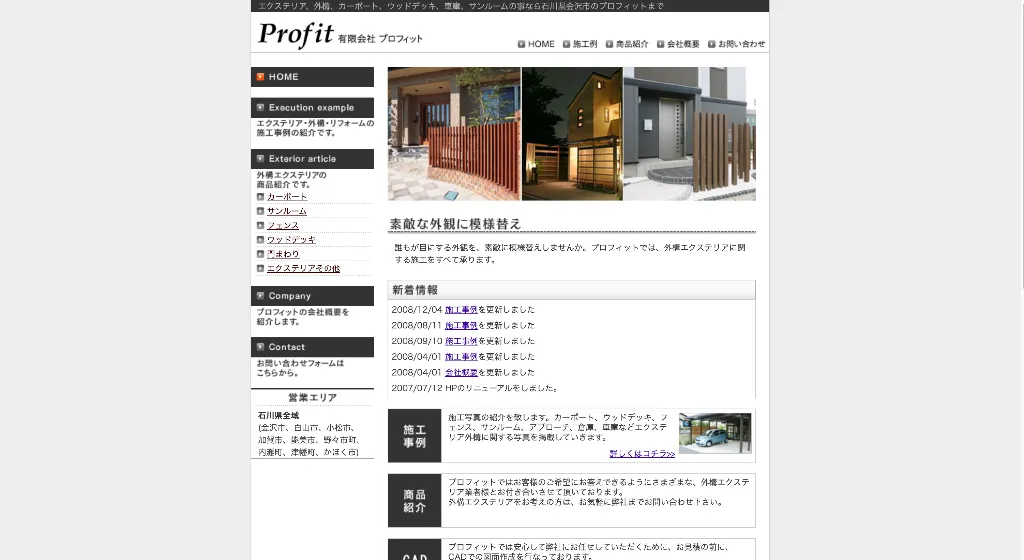Screen dimensions: 1024x560
Task: Follow the サンルーム link
Action: pyautogui.click(x=286, y=211)
